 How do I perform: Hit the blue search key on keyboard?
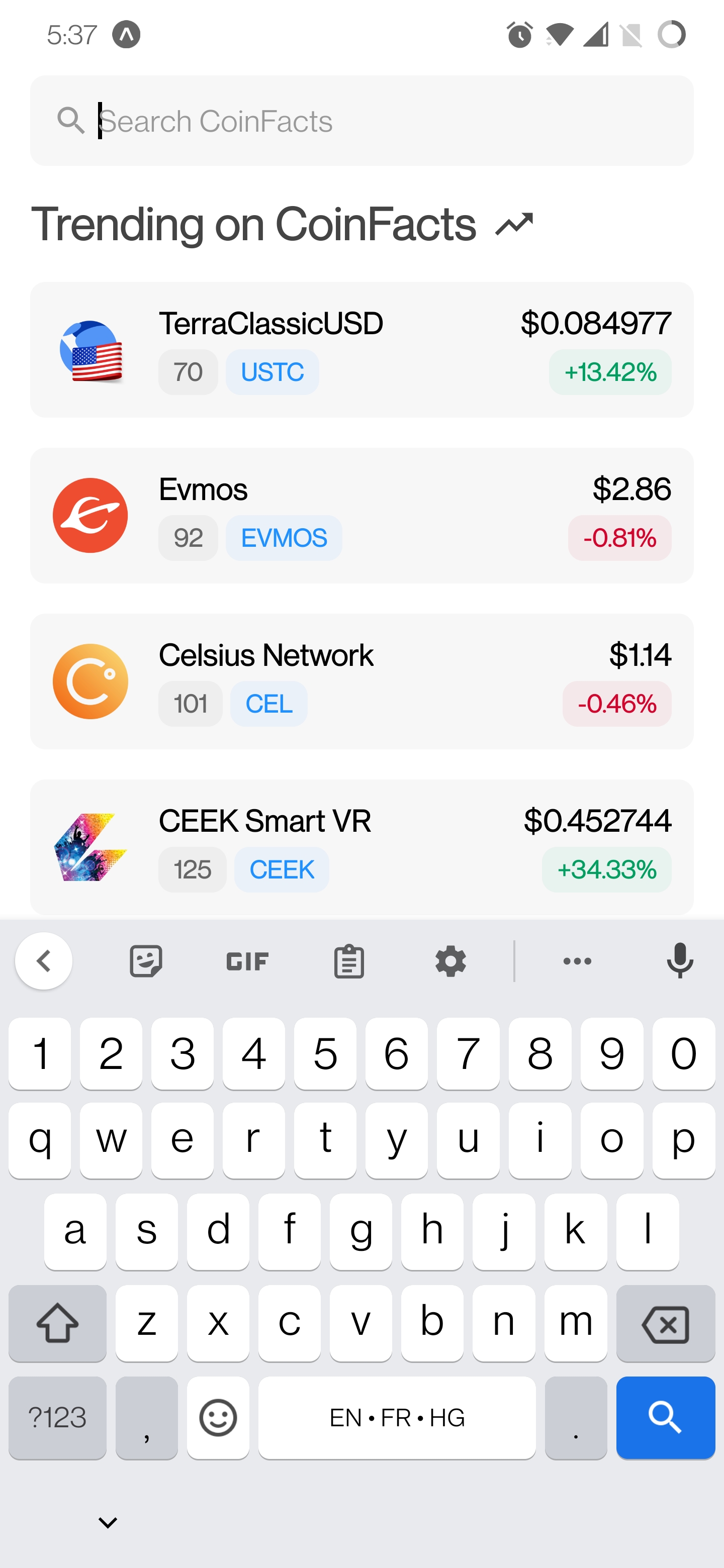click(665, 1417)
